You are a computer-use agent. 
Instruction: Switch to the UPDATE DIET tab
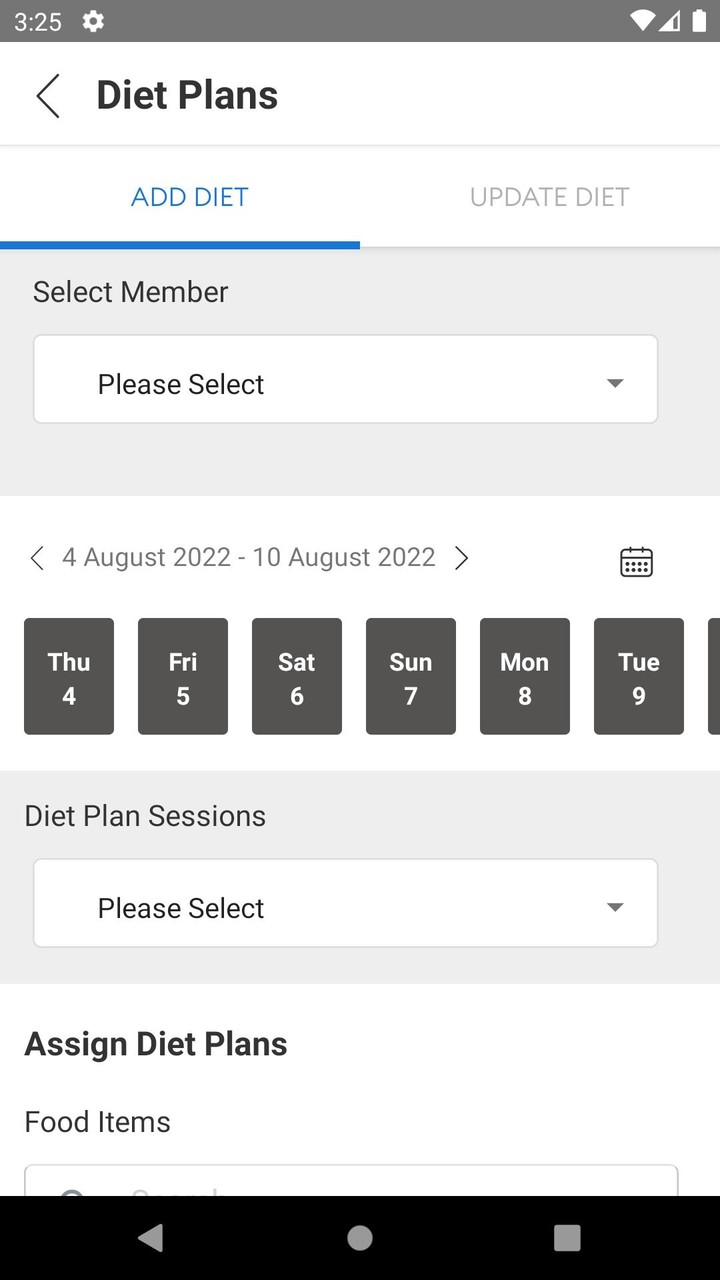(x=549, y=197)
